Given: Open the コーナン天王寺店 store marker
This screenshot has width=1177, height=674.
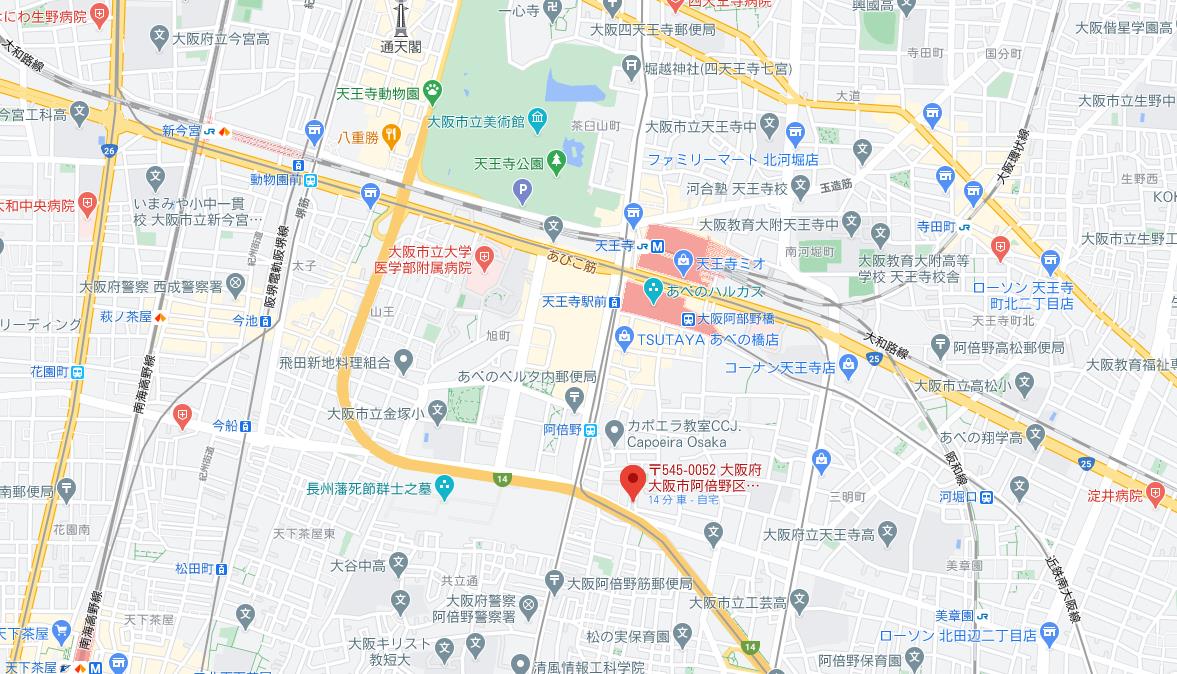Looking at the screenshot, I should [850, 367].
